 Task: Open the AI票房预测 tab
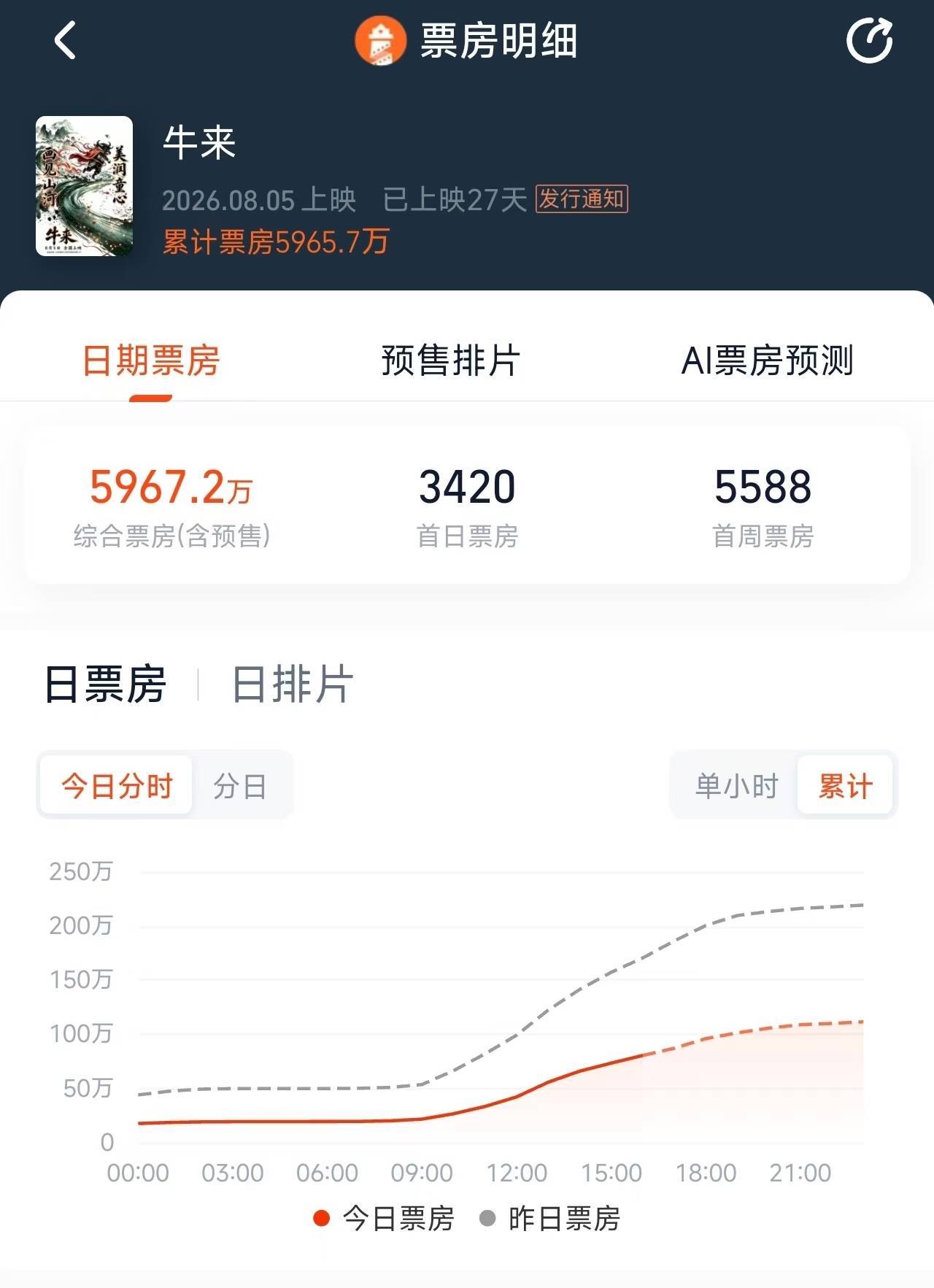click(x=767, y=360)
